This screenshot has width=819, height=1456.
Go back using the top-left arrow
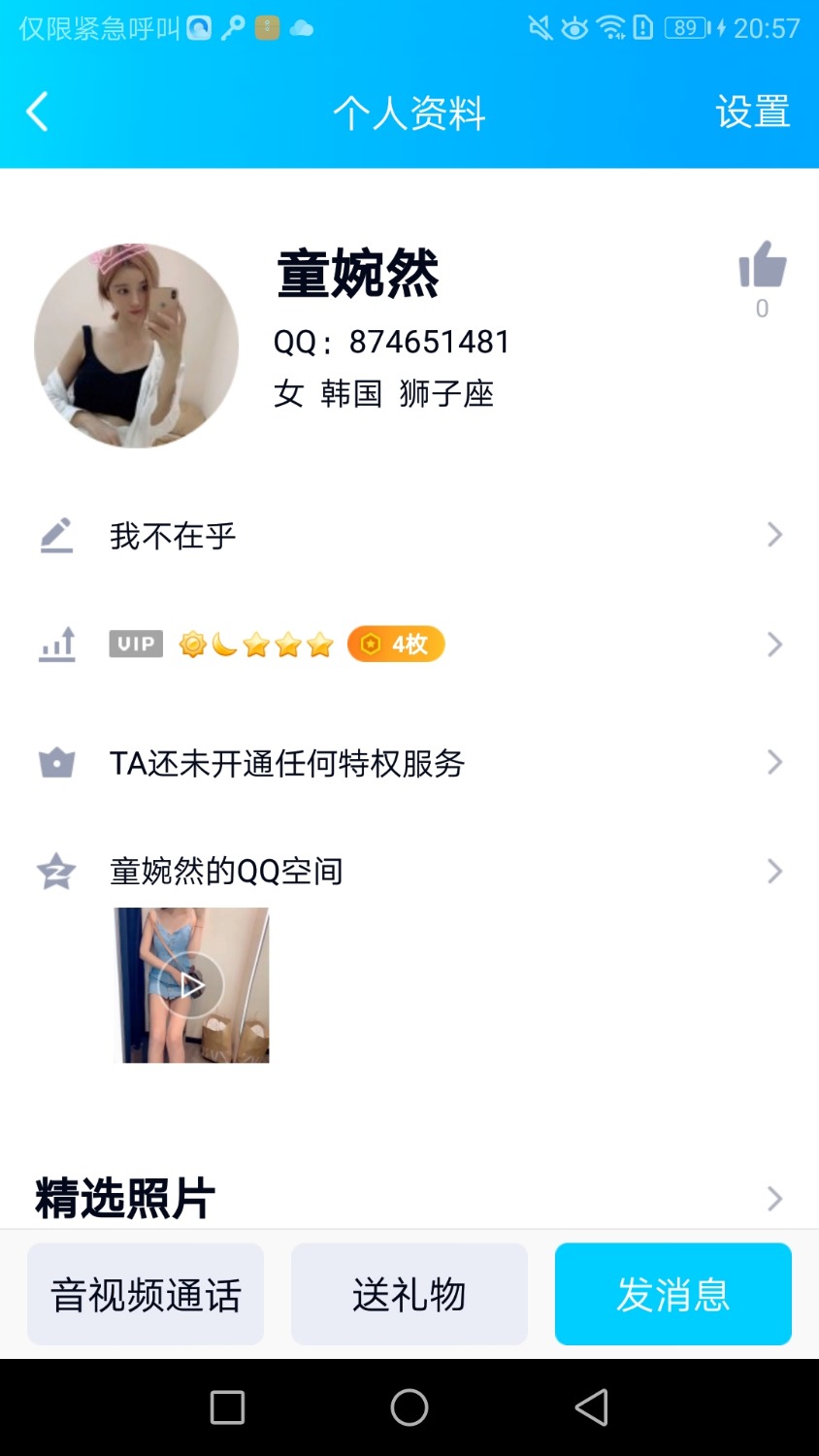coord(38,113)
